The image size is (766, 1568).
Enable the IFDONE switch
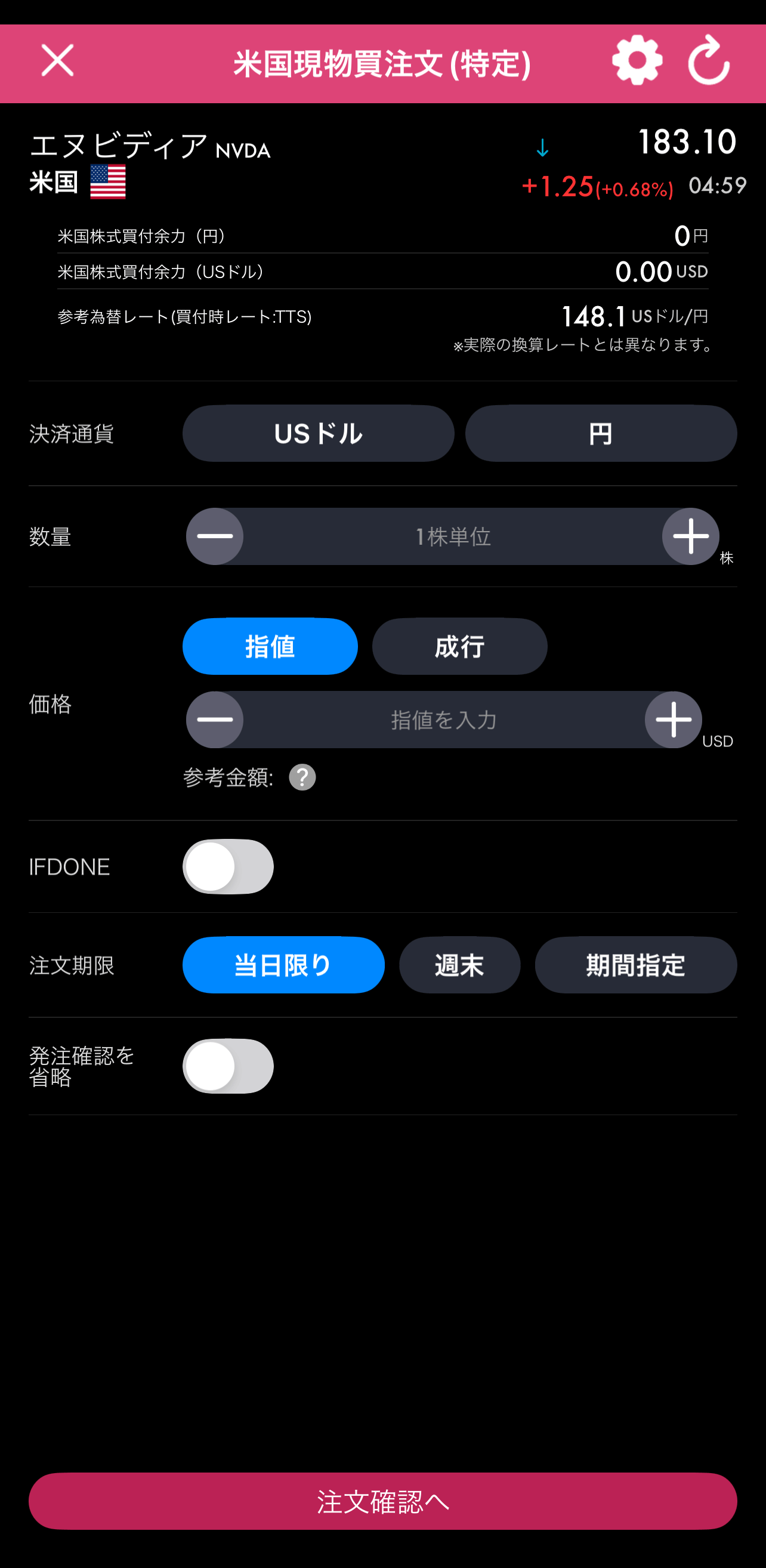228,867
